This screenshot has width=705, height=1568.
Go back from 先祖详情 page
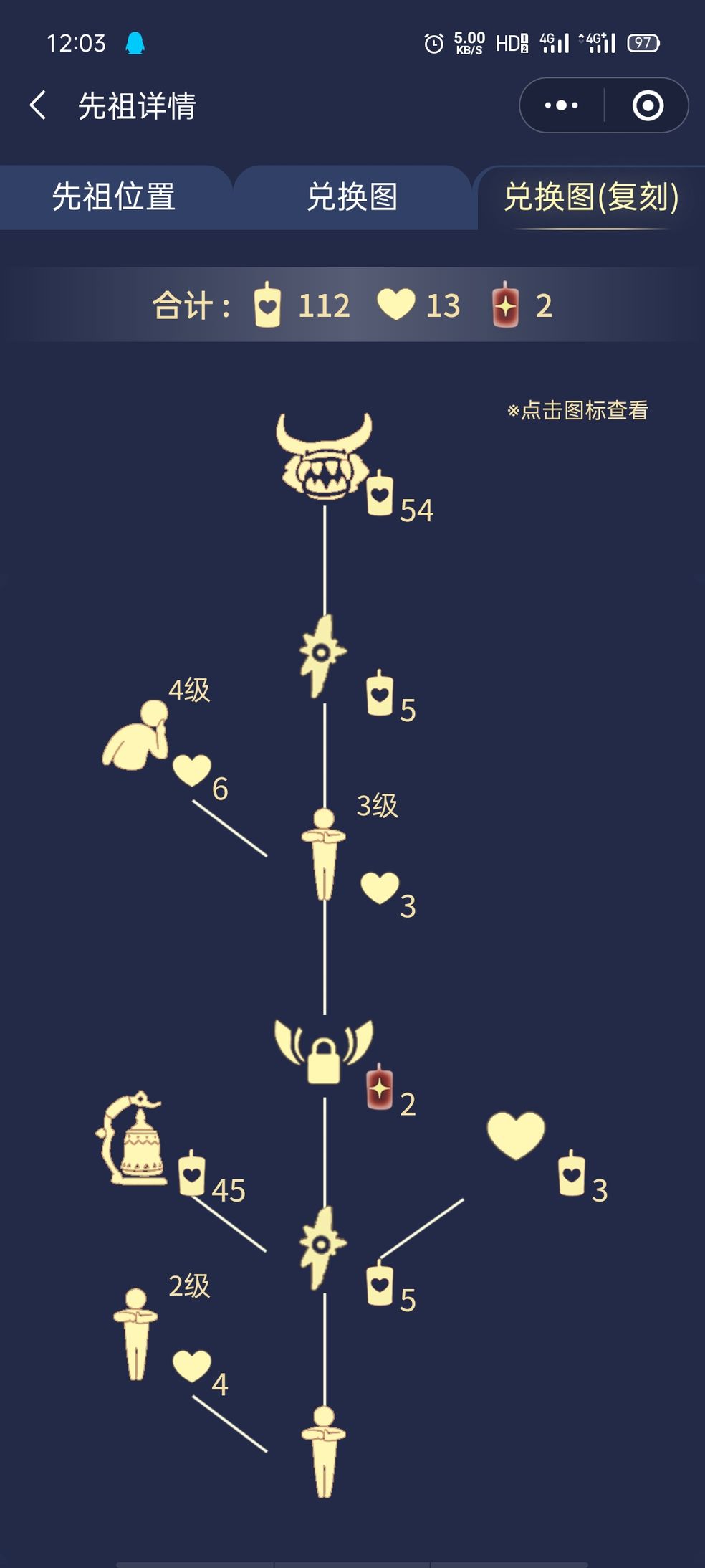[x=39, y=105]
